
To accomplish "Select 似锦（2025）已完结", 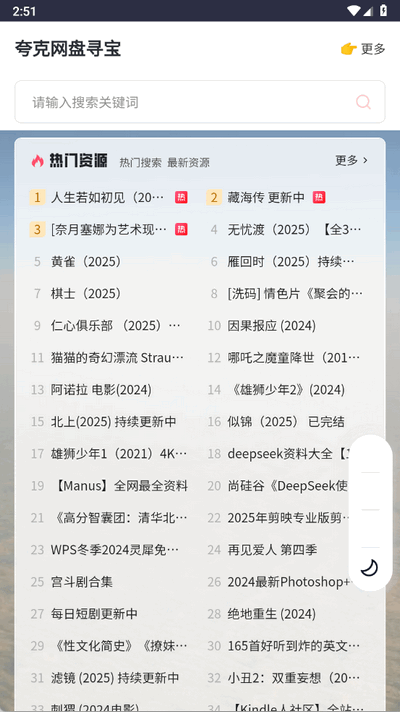I will point(286,421).
